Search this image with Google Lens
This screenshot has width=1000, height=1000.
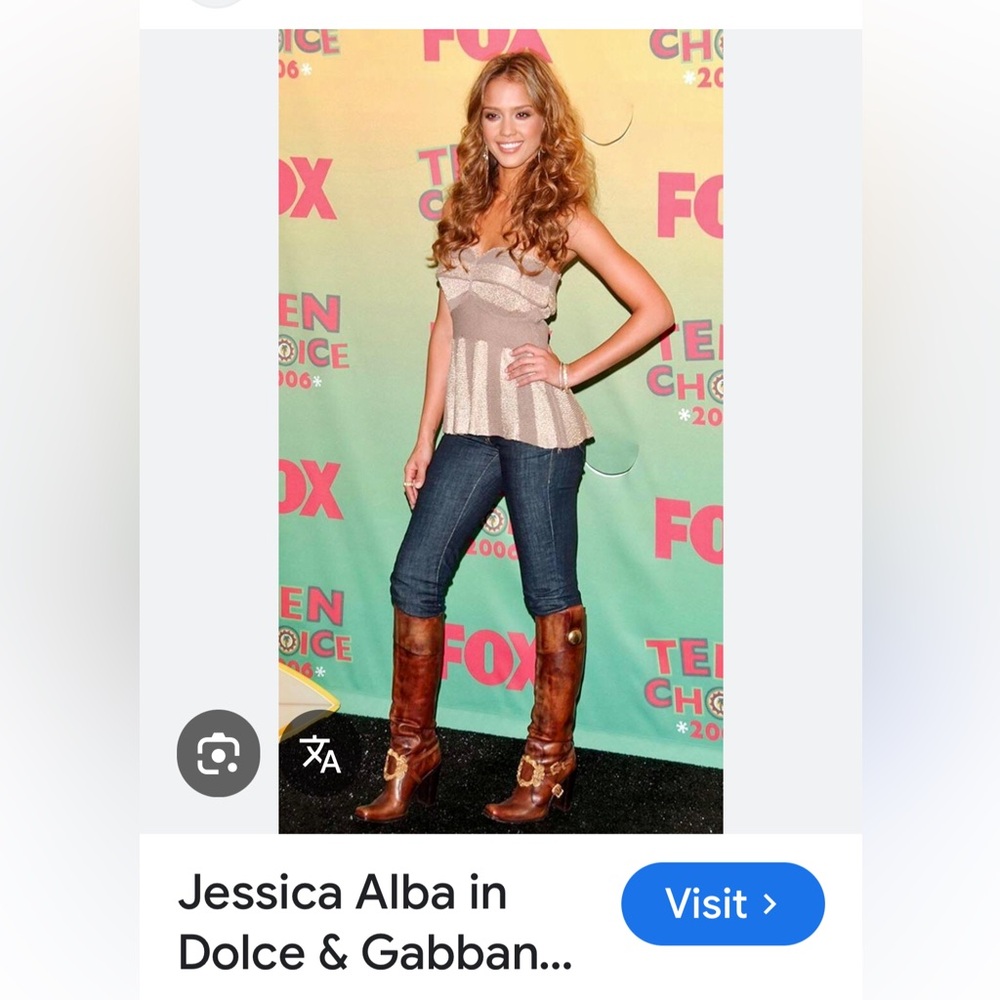(x=218, y=753)
